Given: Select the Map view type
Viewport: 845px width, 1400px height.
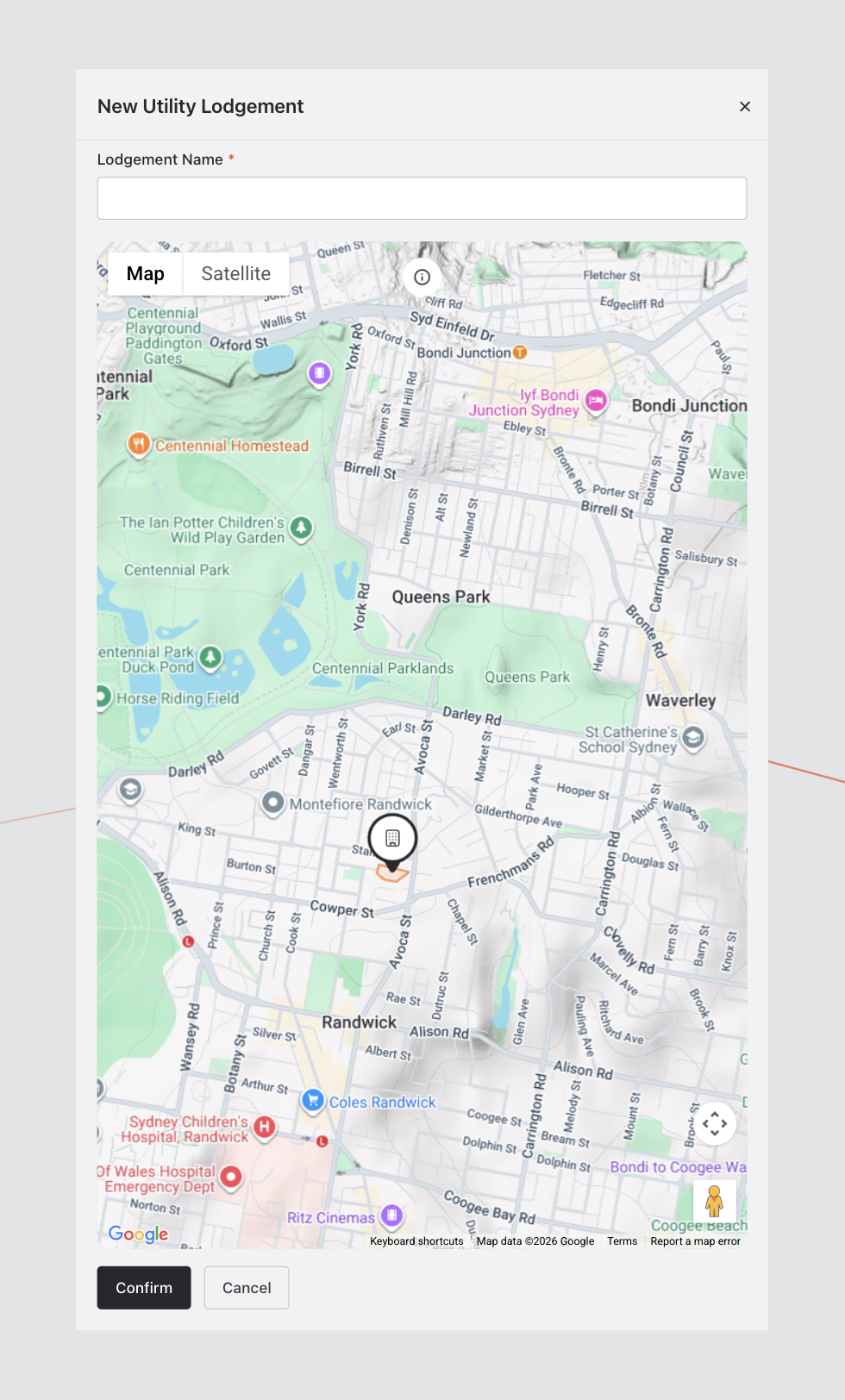Looking at the screenshot, I should [x=145, y=274].
